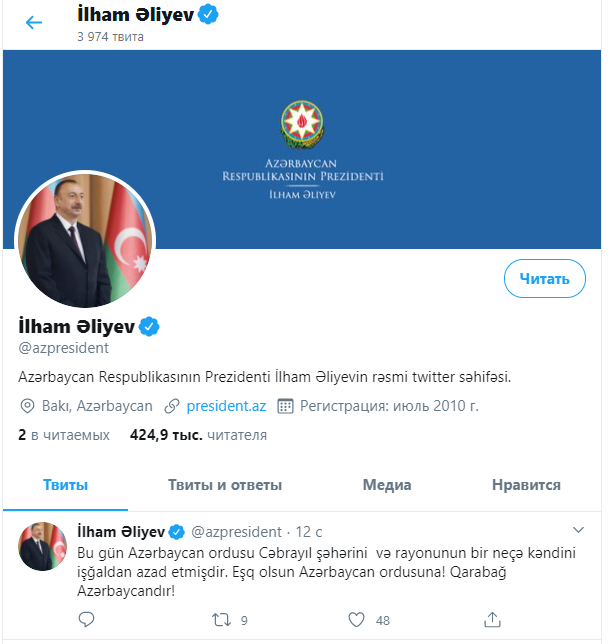Open the tweet author's small avatar
The image size is (612, 644).
pyautogui.click(x=44, y=546)
